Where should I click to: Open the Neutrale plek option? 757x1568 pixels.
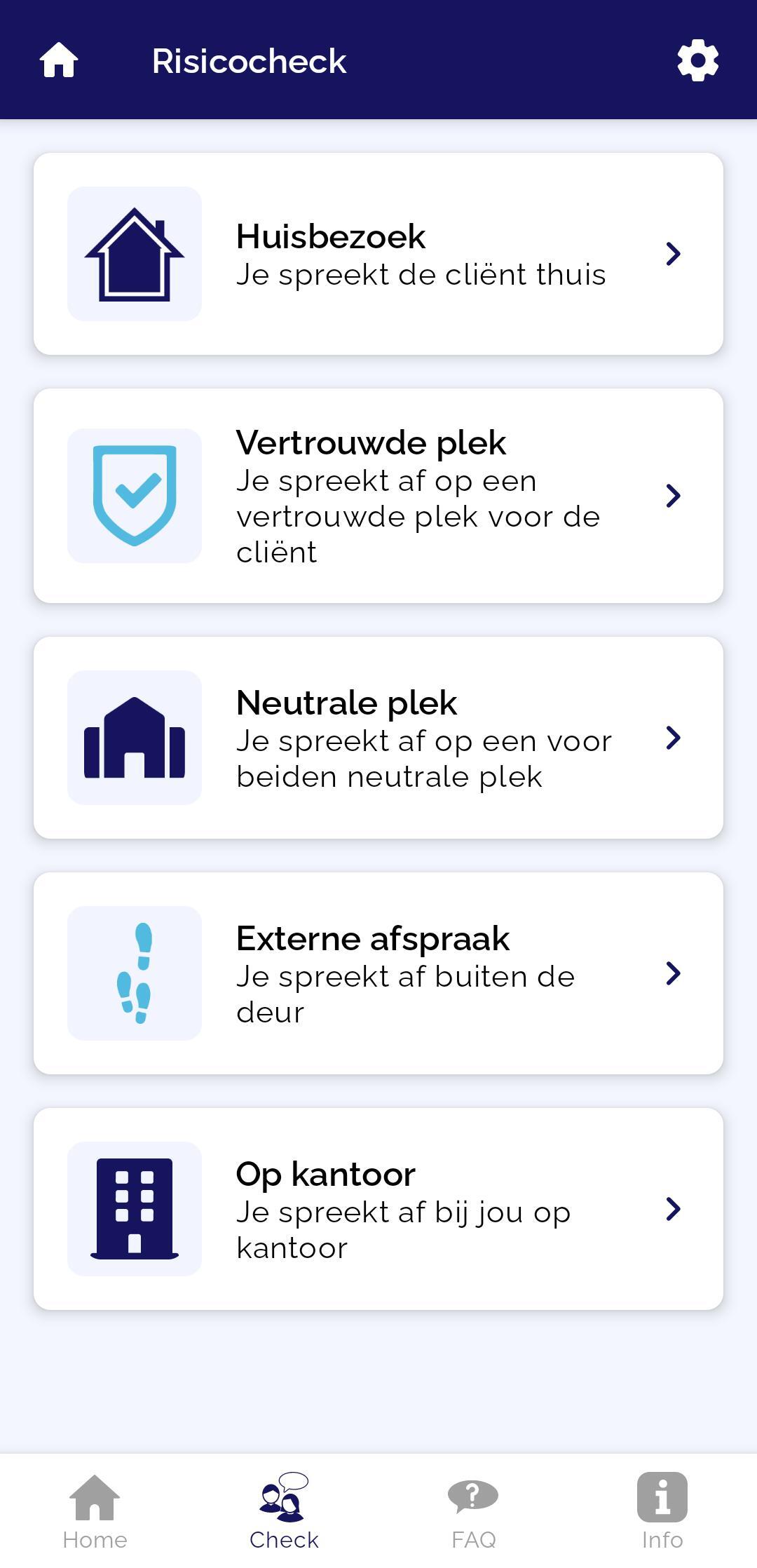[x=378, y=738]
